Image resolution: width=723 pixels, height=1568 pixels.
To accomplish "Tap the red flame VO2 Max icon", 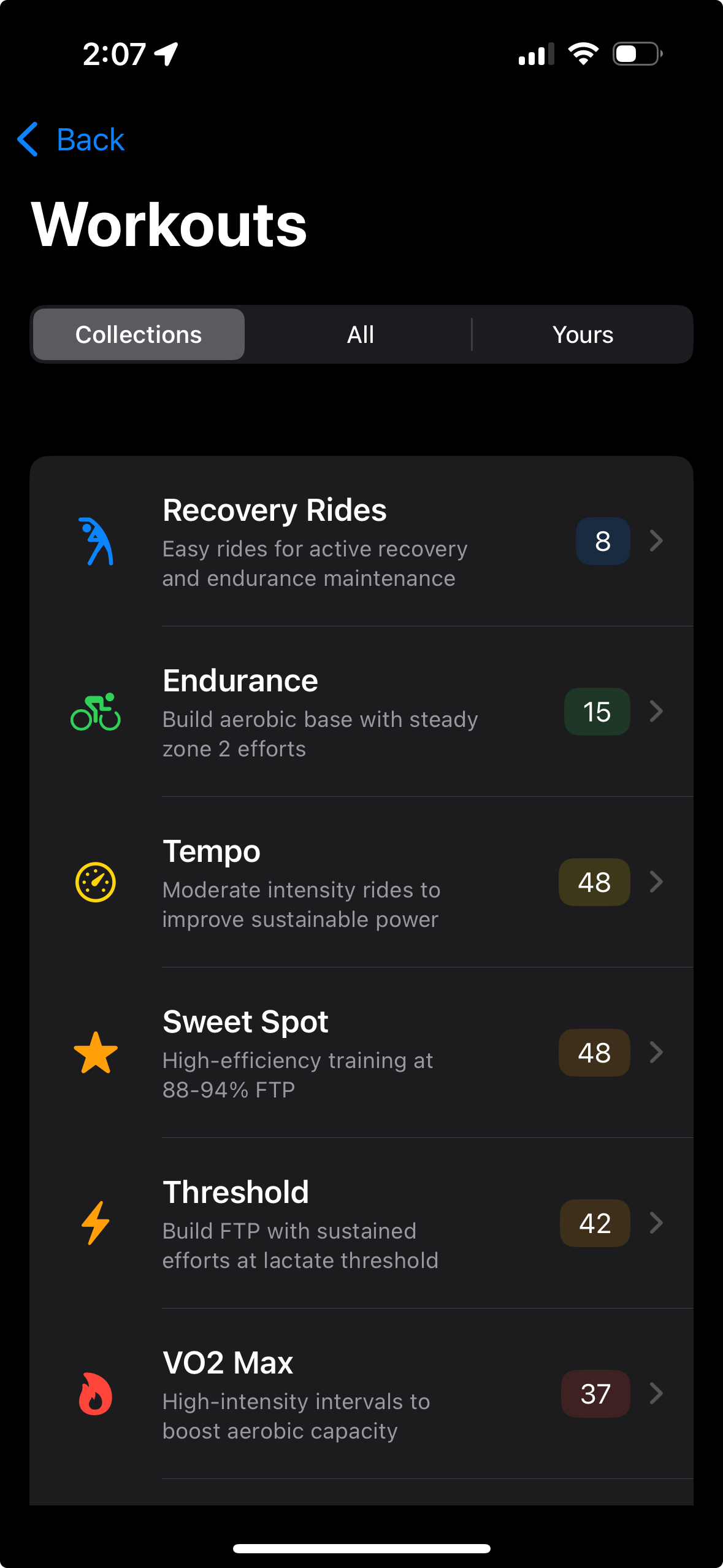I will pyautogui.click(x=96, y=1394).
